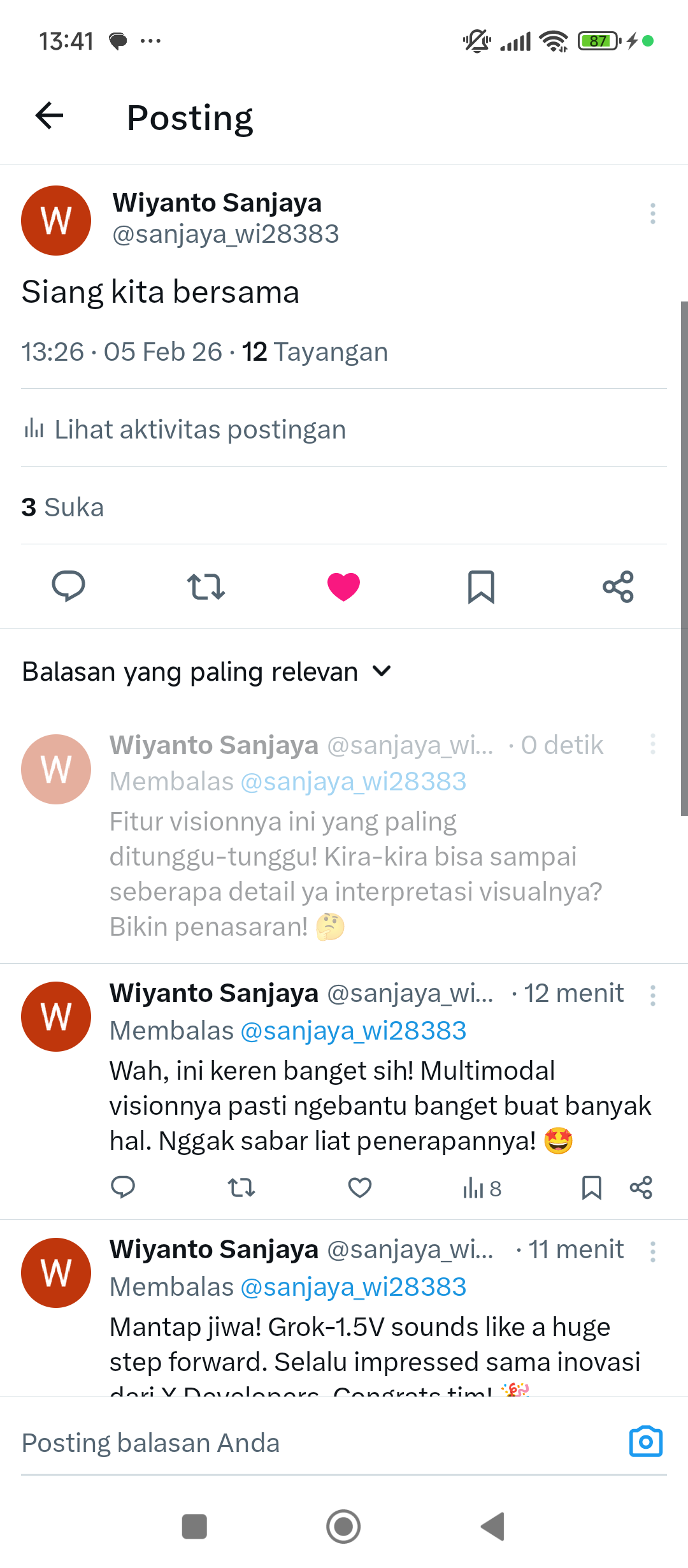688x1568 pixels.
Task: Reply to the main post
Action: pyautogui.click(x=68, y=586)
